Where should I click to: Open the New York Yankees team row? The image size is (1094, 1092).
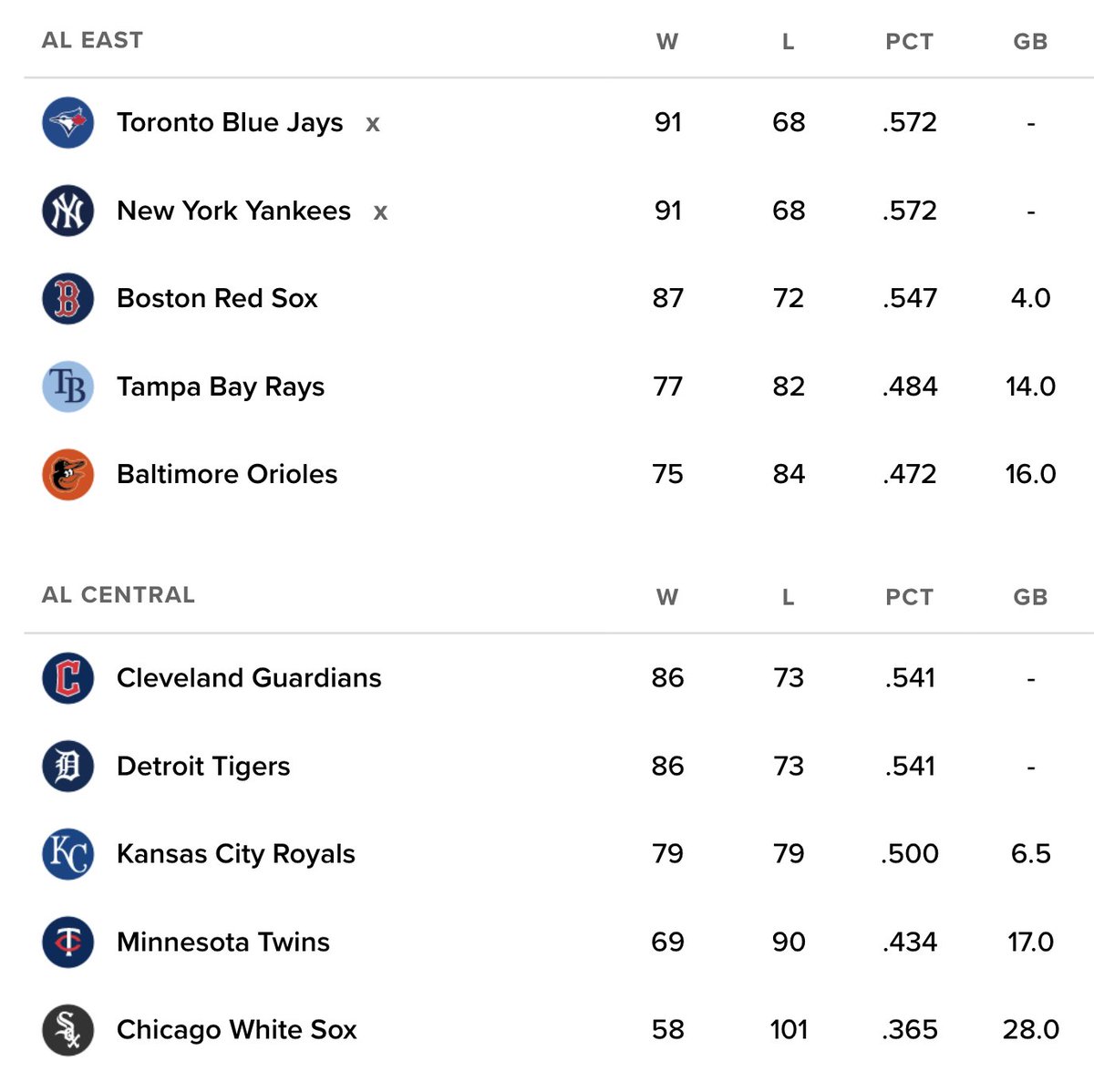(x=233, y=211)
